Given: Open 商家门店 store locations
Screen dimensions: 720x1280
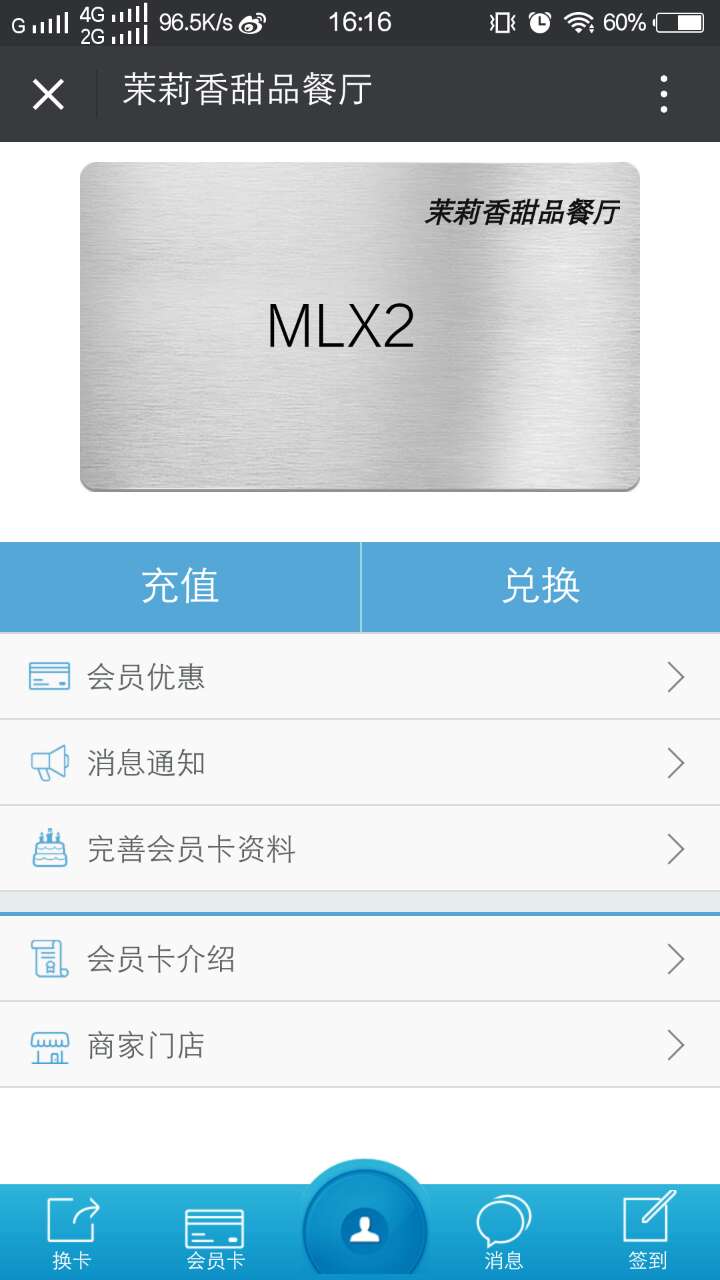Looking at the screenshot, I should 360,1045.
